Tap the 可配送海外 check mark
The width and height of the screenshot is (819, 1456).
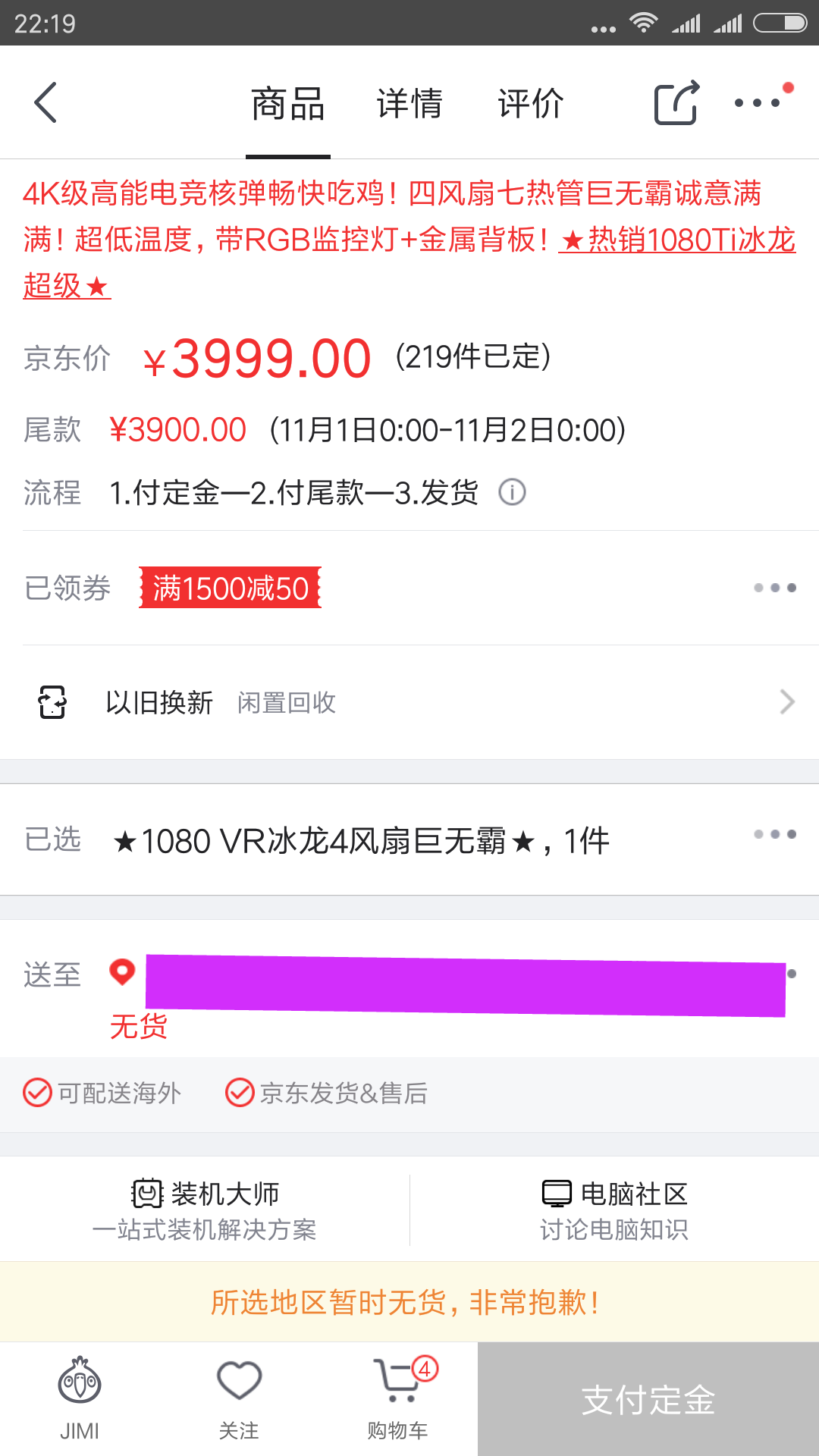coord(36,1093)
